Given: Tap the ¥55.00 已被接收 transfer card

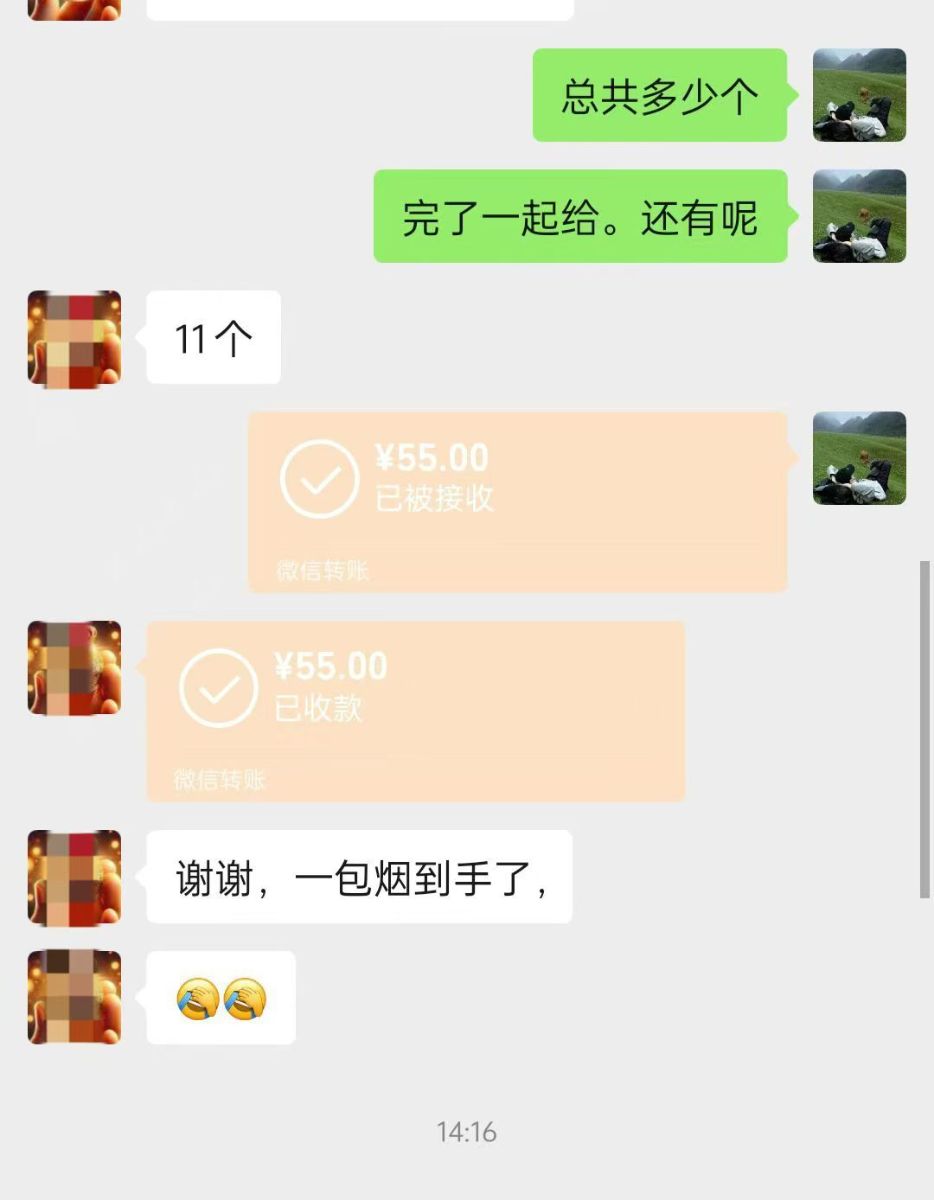Looking at the screenshot, I should (x=516, y=500).
